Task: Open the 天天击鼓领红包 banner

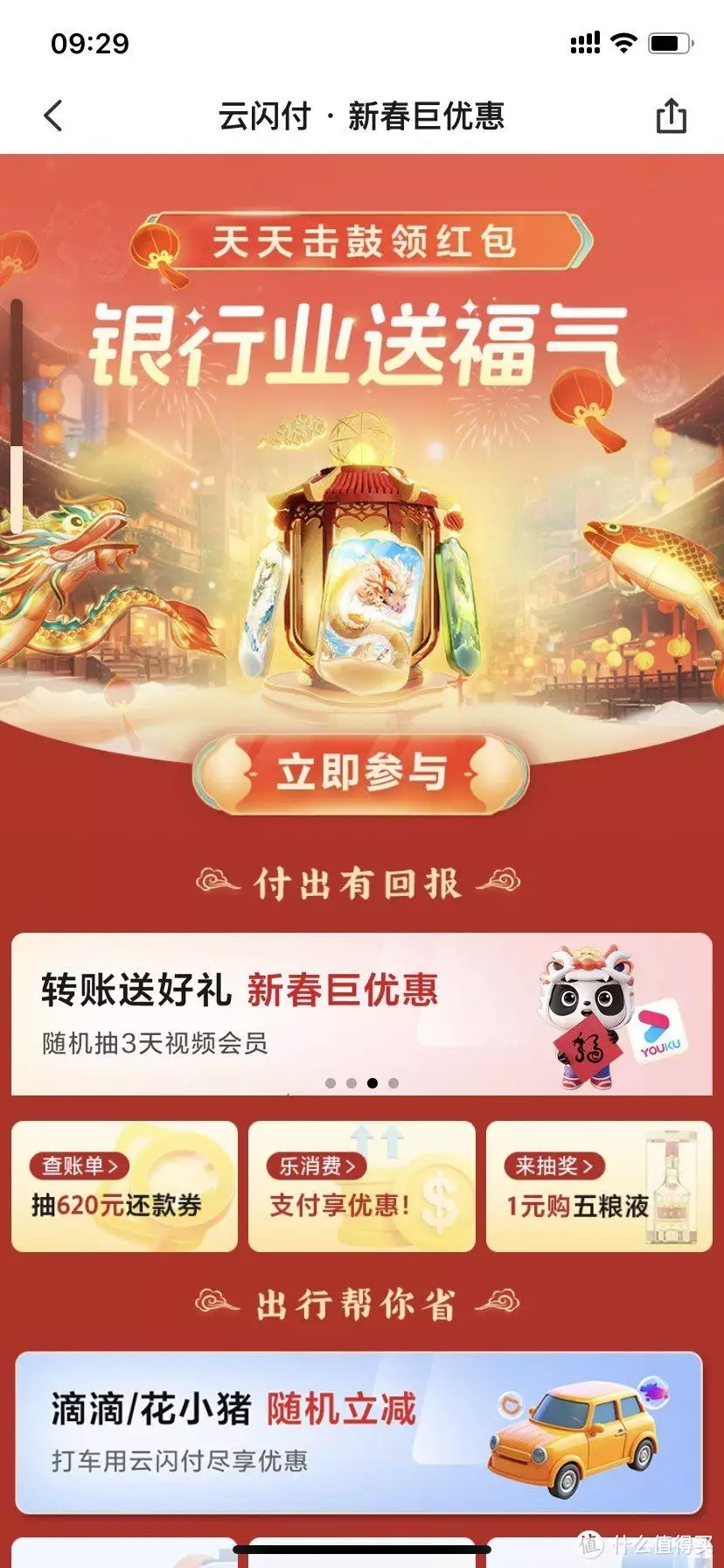Action: (363, 241)
